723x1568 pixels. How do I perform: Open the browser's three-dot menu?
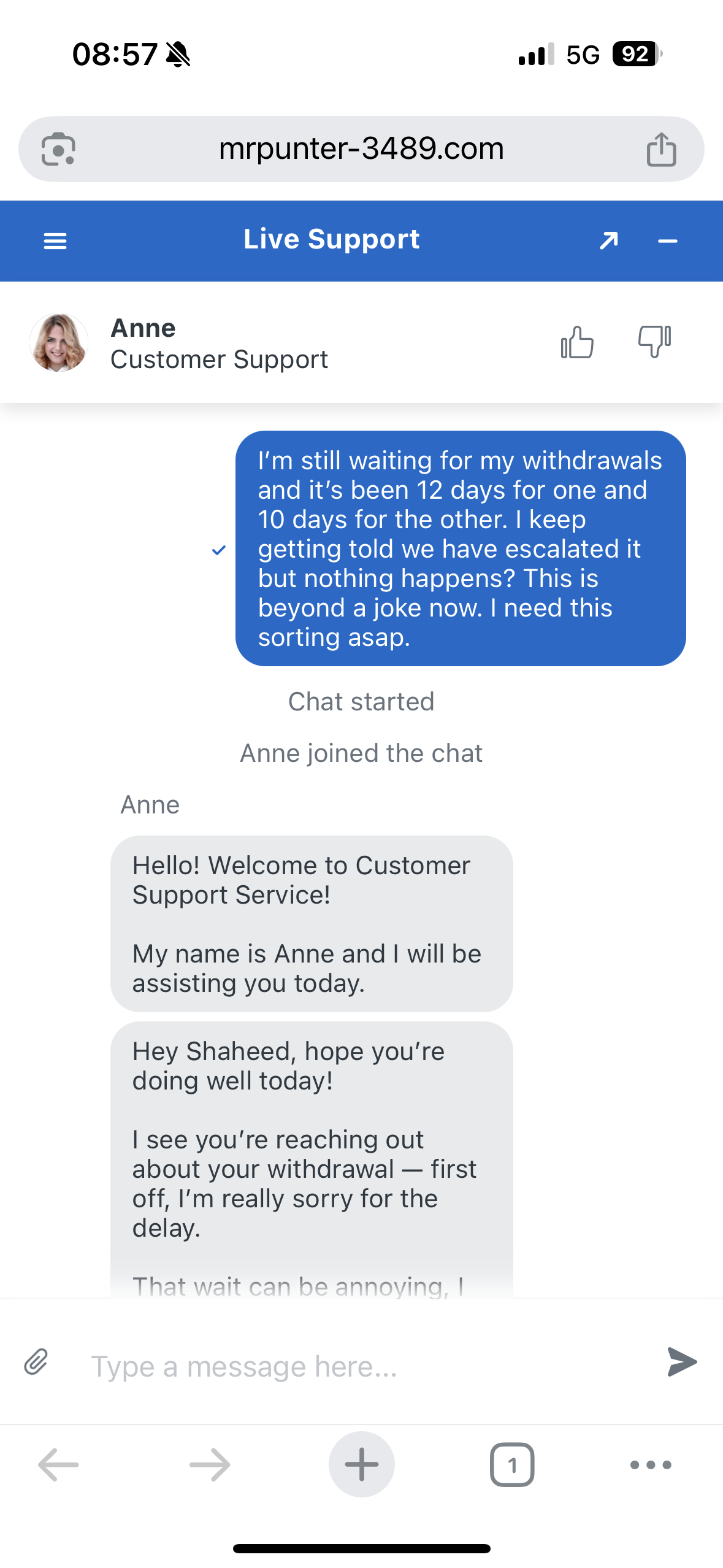(x=651, y=1464)
